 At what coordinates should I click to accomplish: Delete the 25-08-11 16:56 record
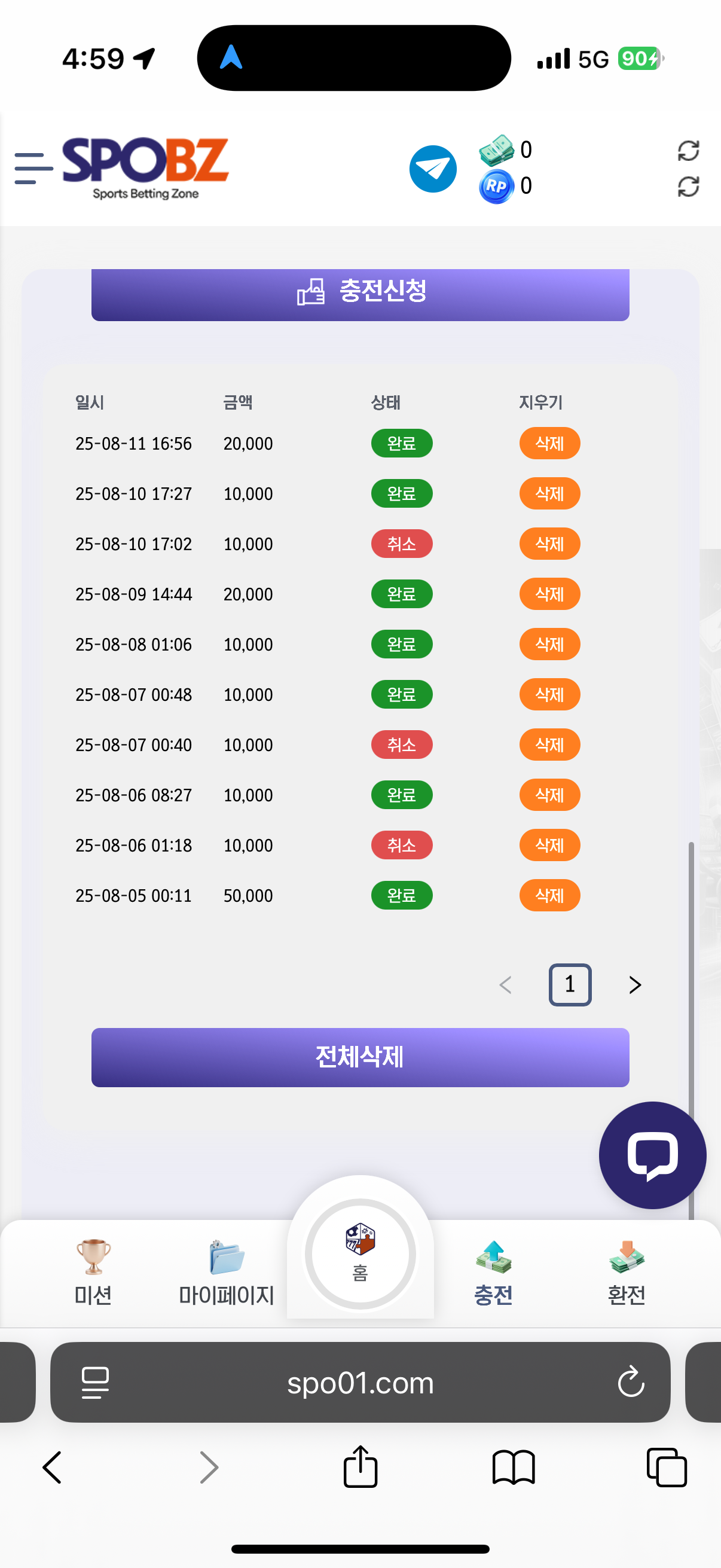[x=549, y=443]
